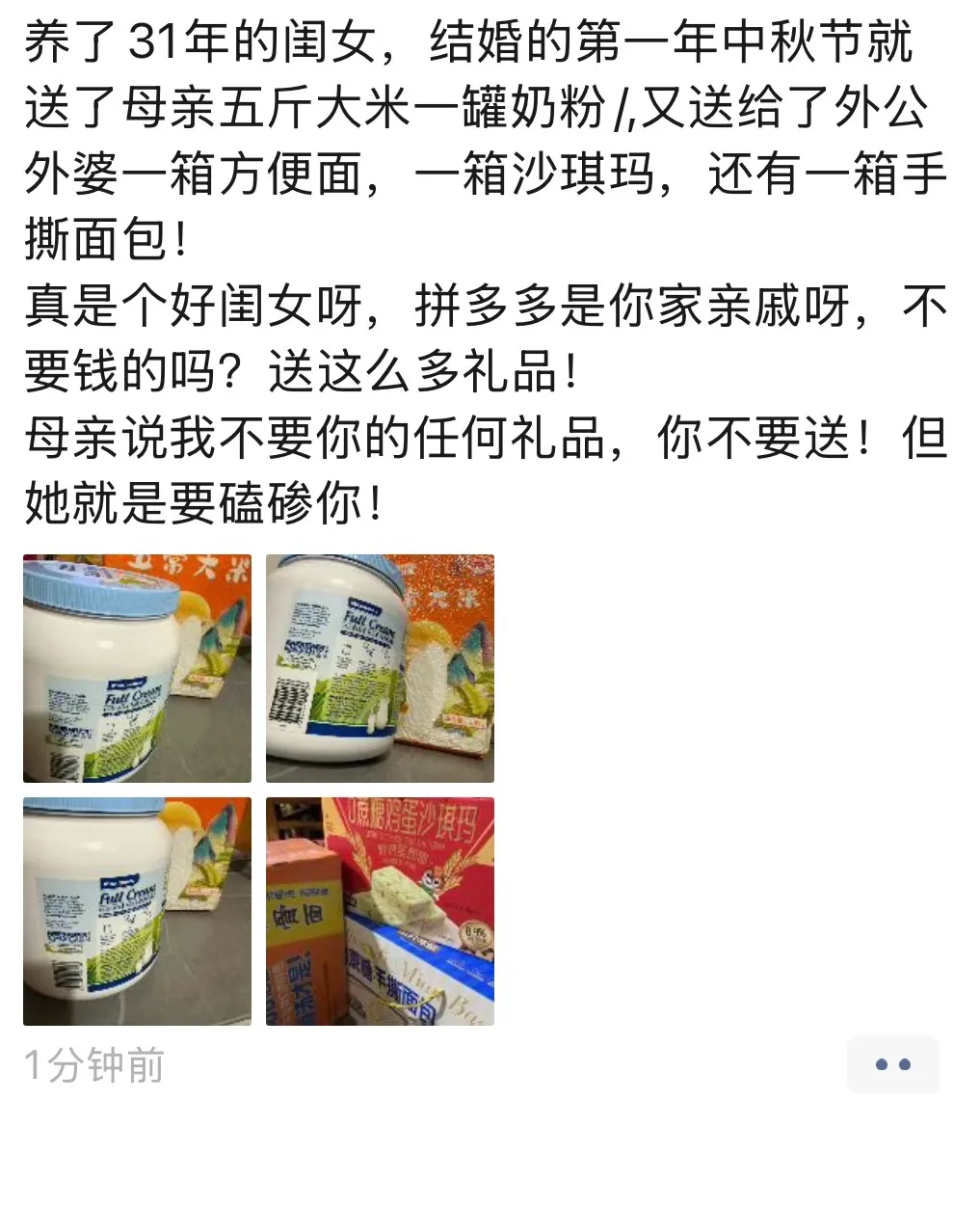The width and height of the screenshot is (980, 1207).
Task: View the second photo showing the jar's barcode
Action: click(380, 668)
